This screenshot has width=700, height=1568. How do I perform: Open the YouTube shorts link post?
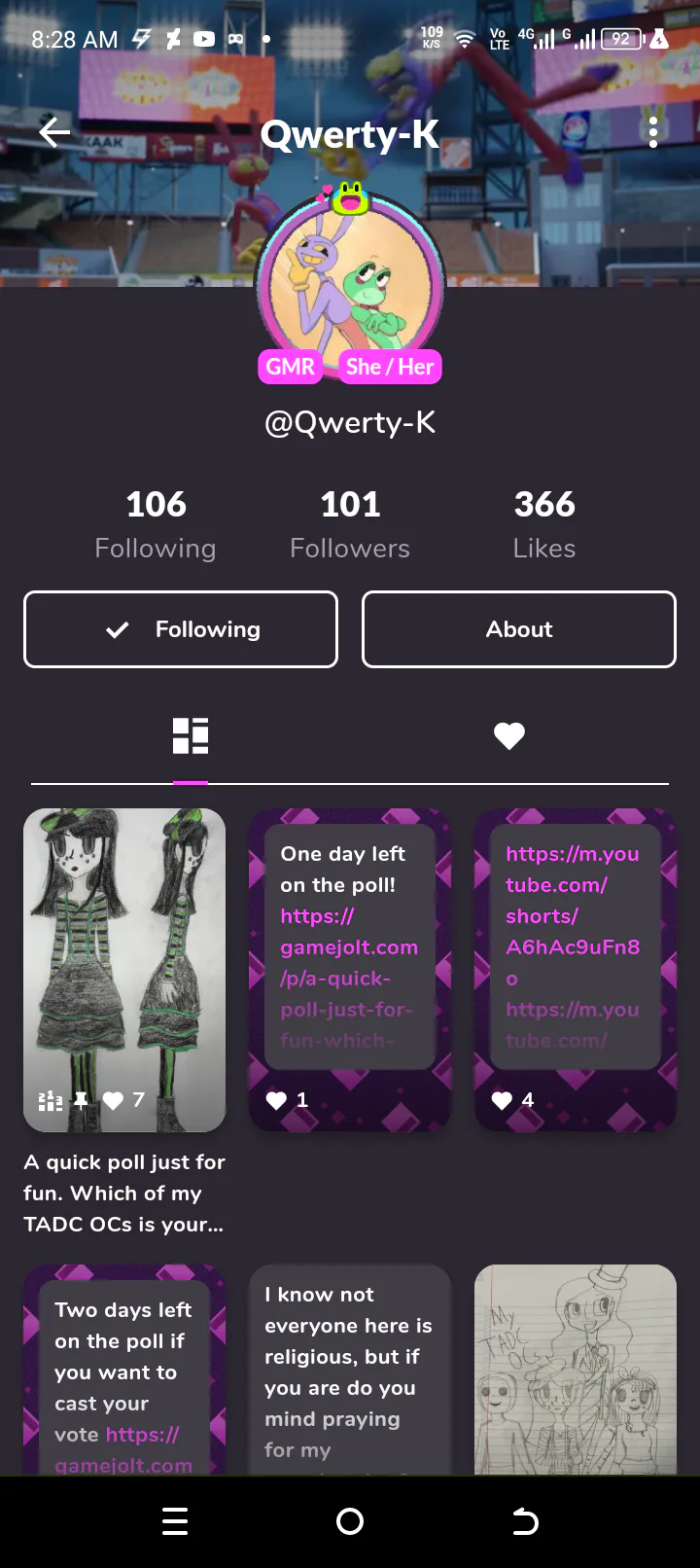tap(576, 970)
